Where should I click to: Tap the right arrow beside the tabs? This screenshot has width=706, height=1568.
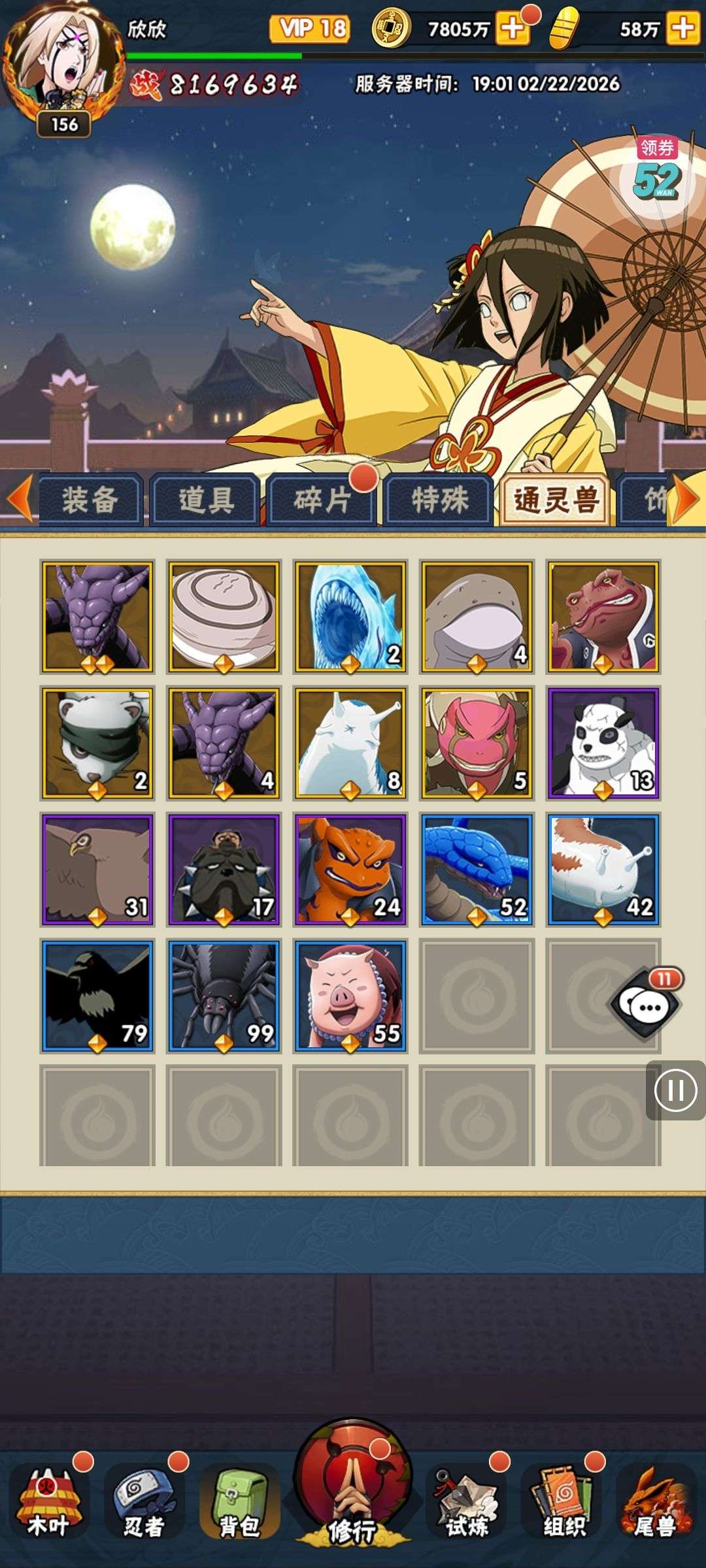coord(686,498)
